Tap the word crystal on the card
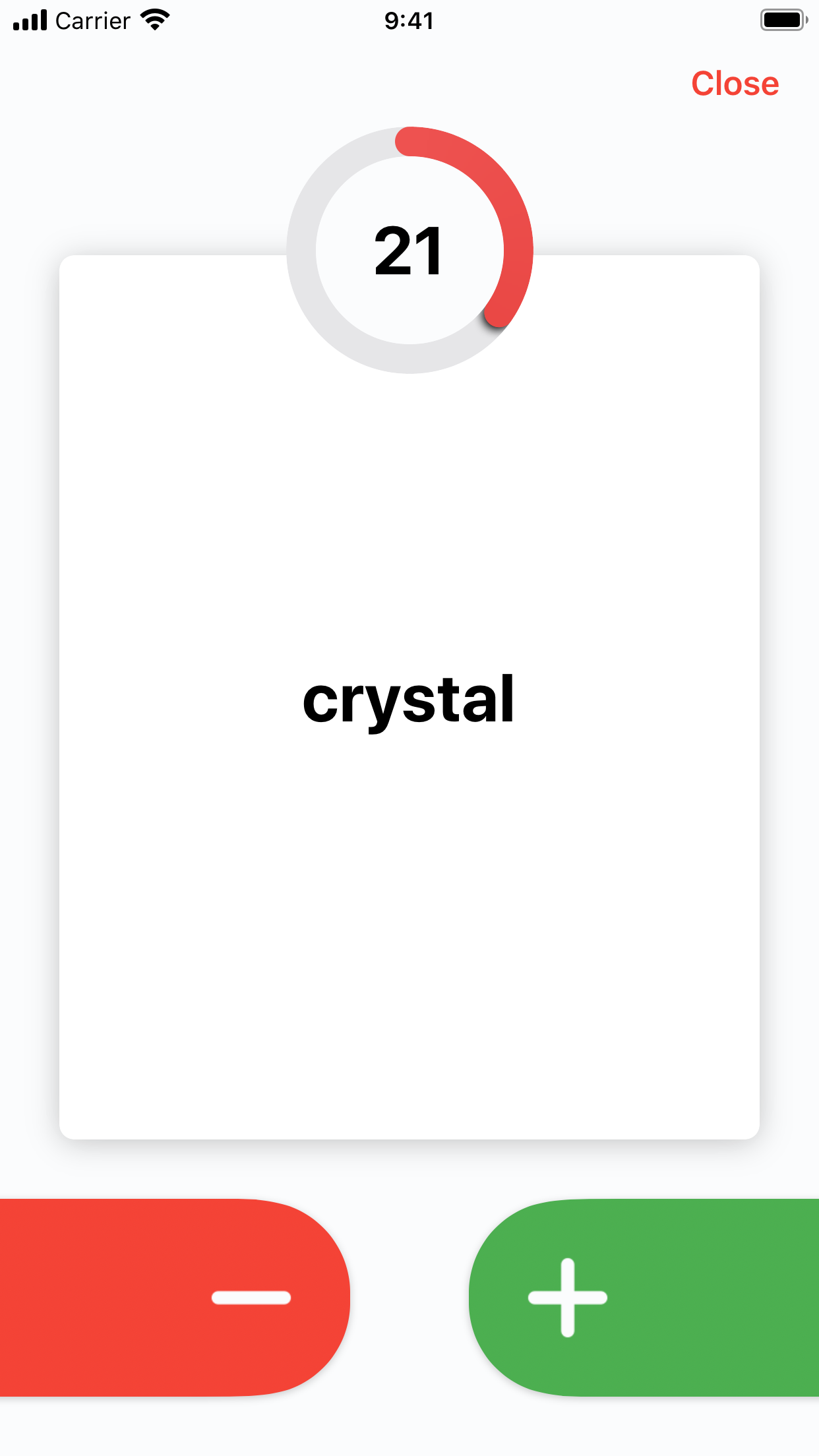Image resolution: width=819 pixels, height=1456 pixels. pyautogui.click(x=409, y=700)
